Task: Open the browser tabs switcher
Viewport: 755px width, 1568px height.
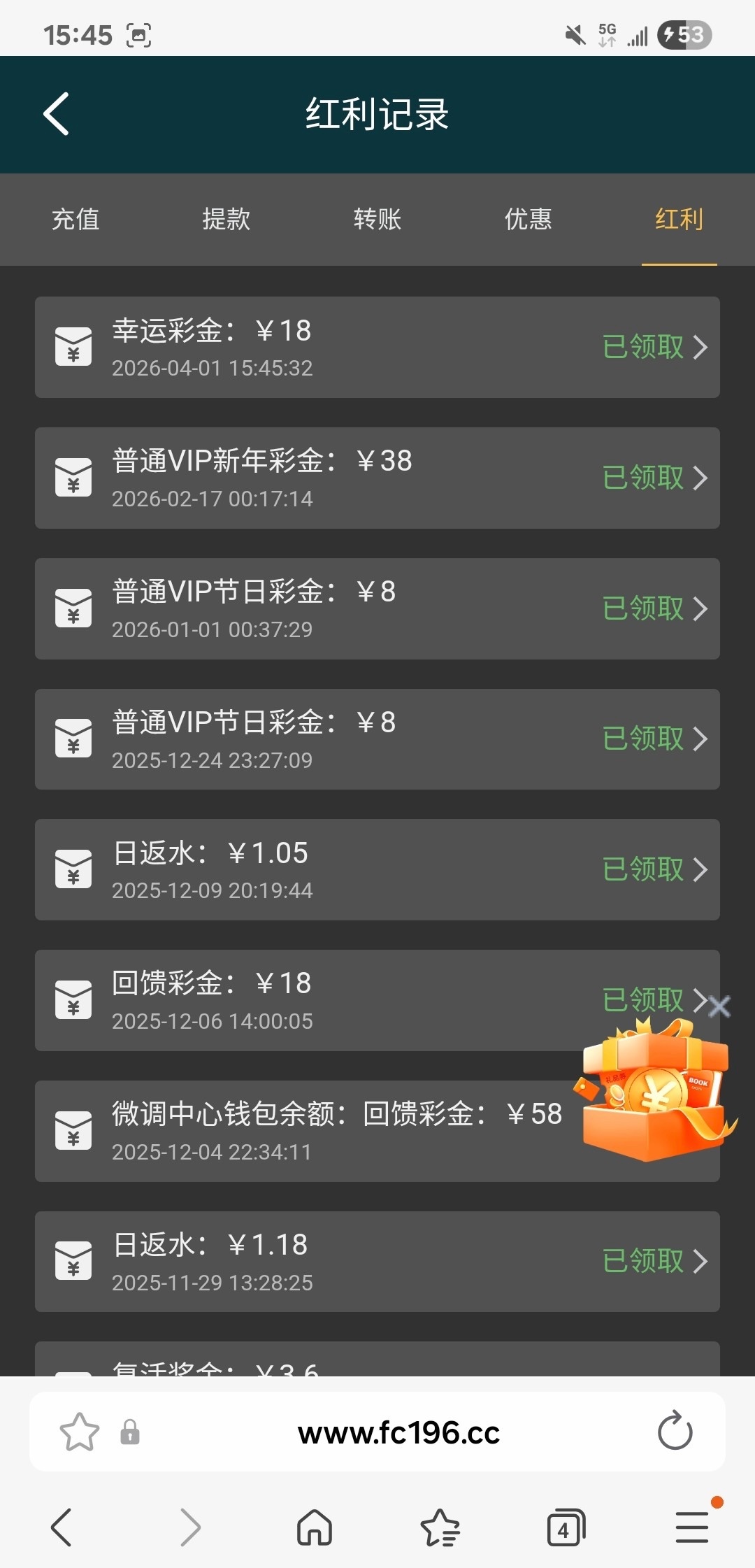Action: click(565, 1528)
